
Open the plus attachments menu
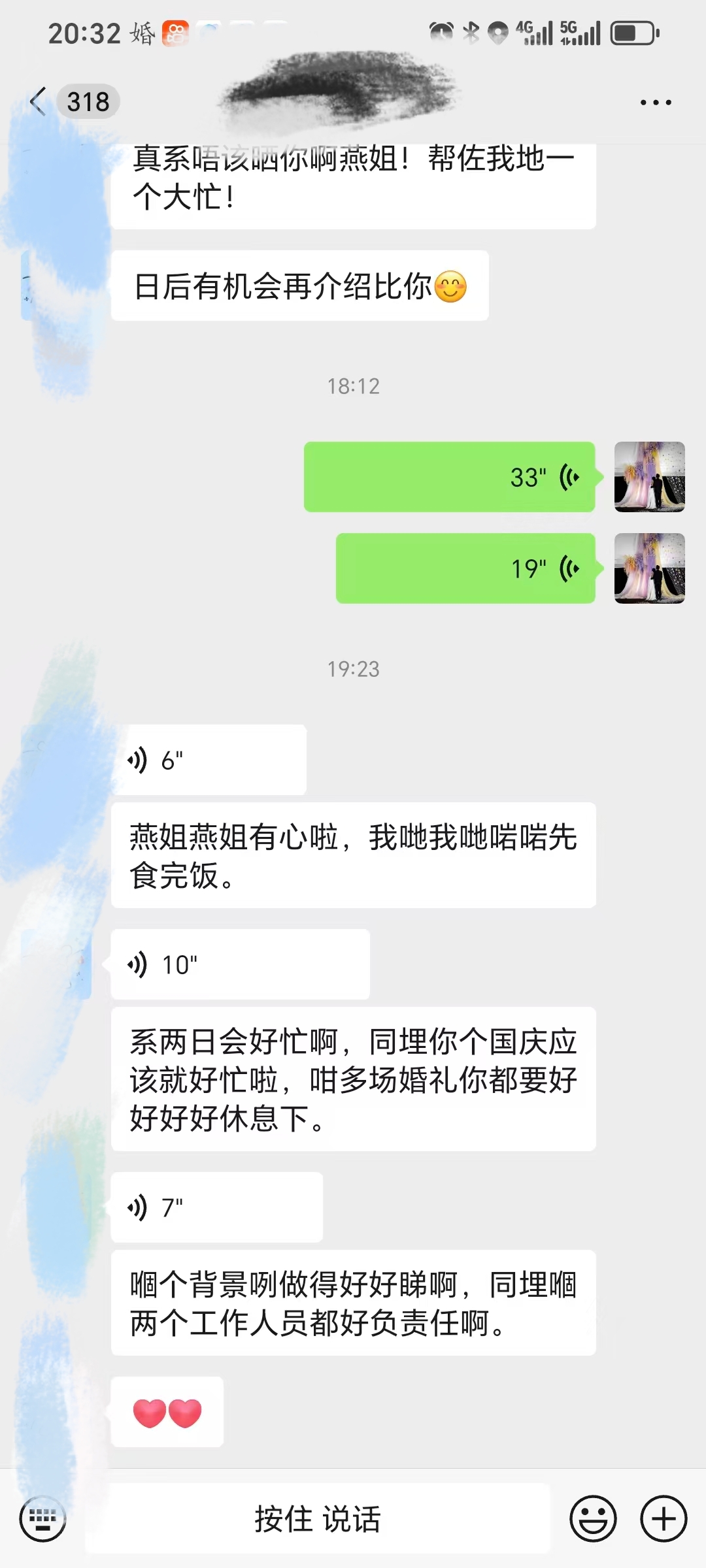664,1518
